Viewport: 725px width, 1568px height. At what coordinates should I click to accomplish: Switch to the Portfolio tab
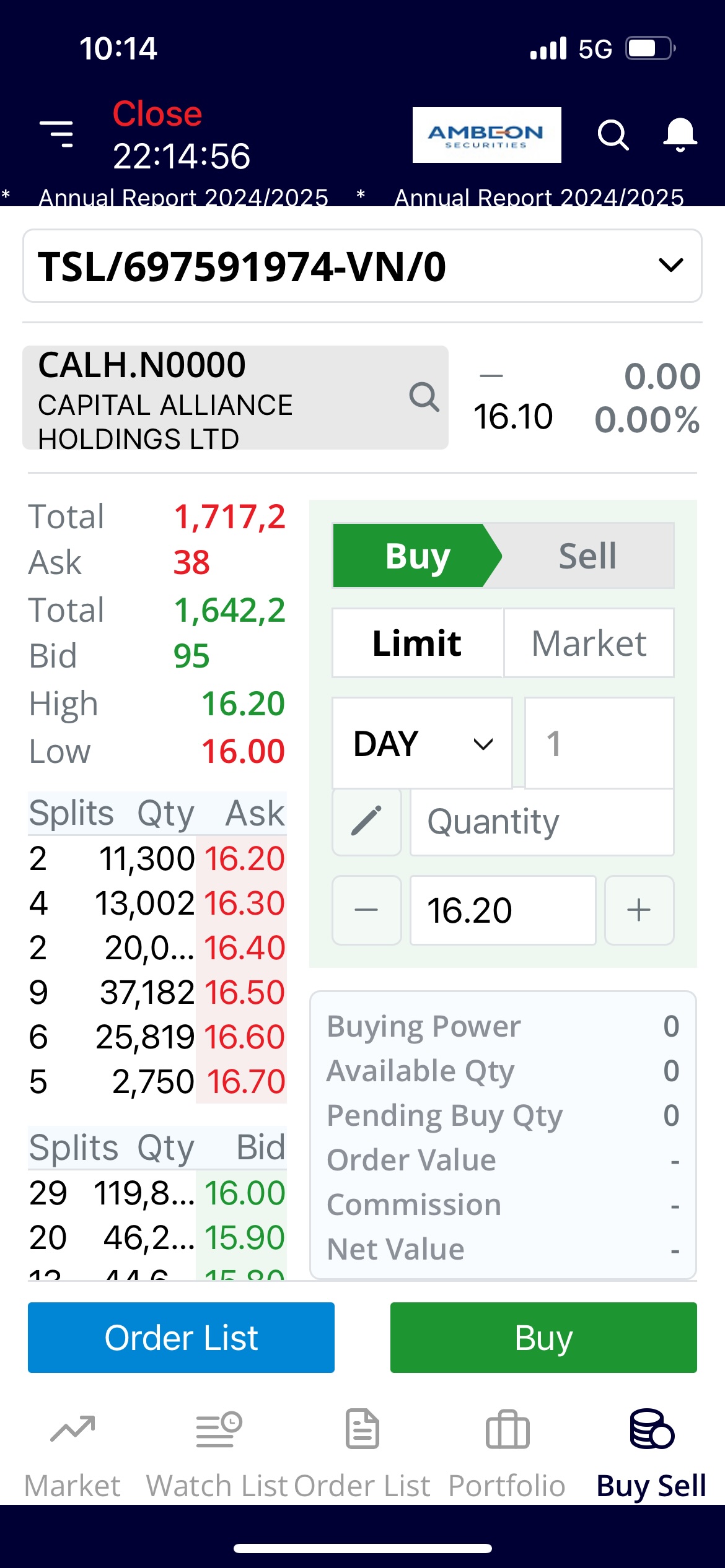coord(507,1449)
